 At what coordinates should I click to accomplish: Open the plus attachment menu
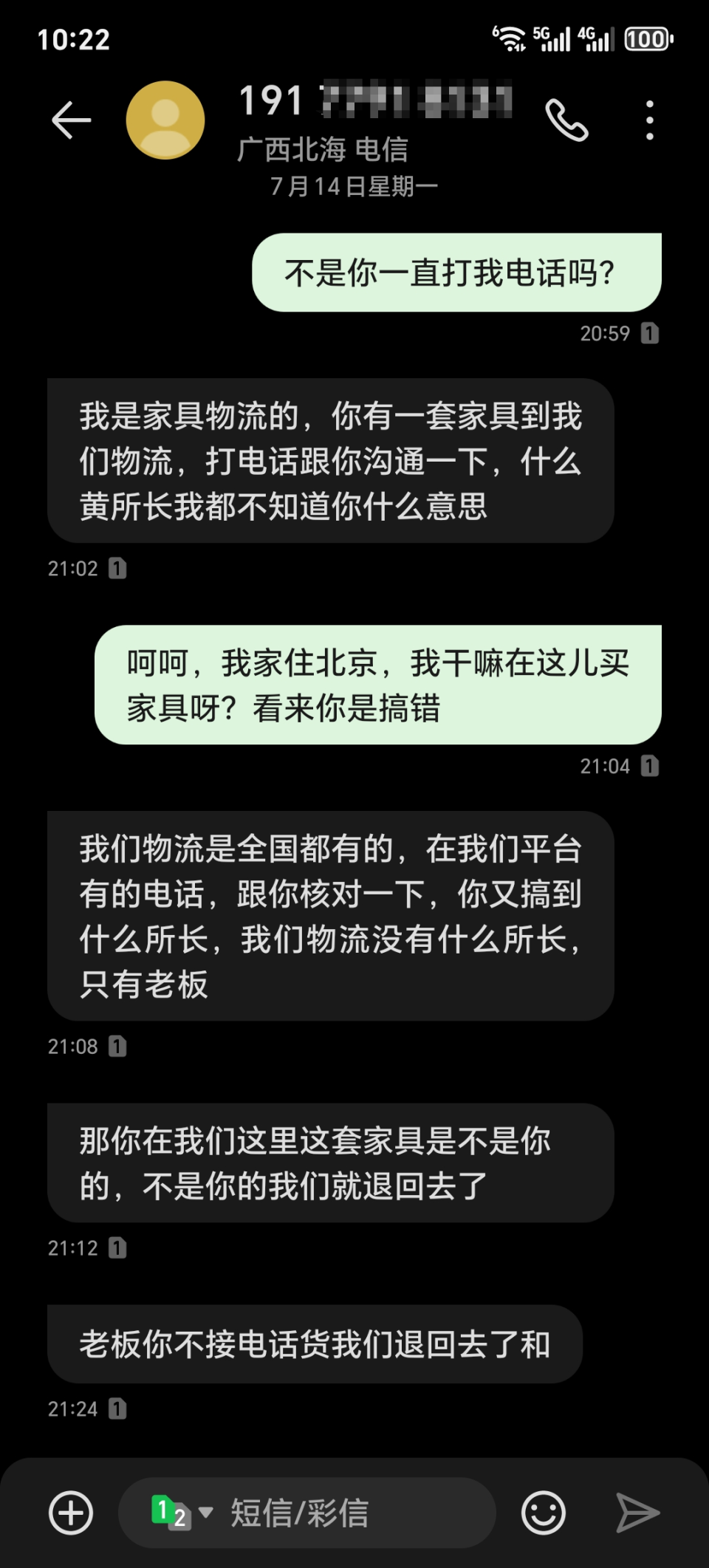pos(71,1513)
